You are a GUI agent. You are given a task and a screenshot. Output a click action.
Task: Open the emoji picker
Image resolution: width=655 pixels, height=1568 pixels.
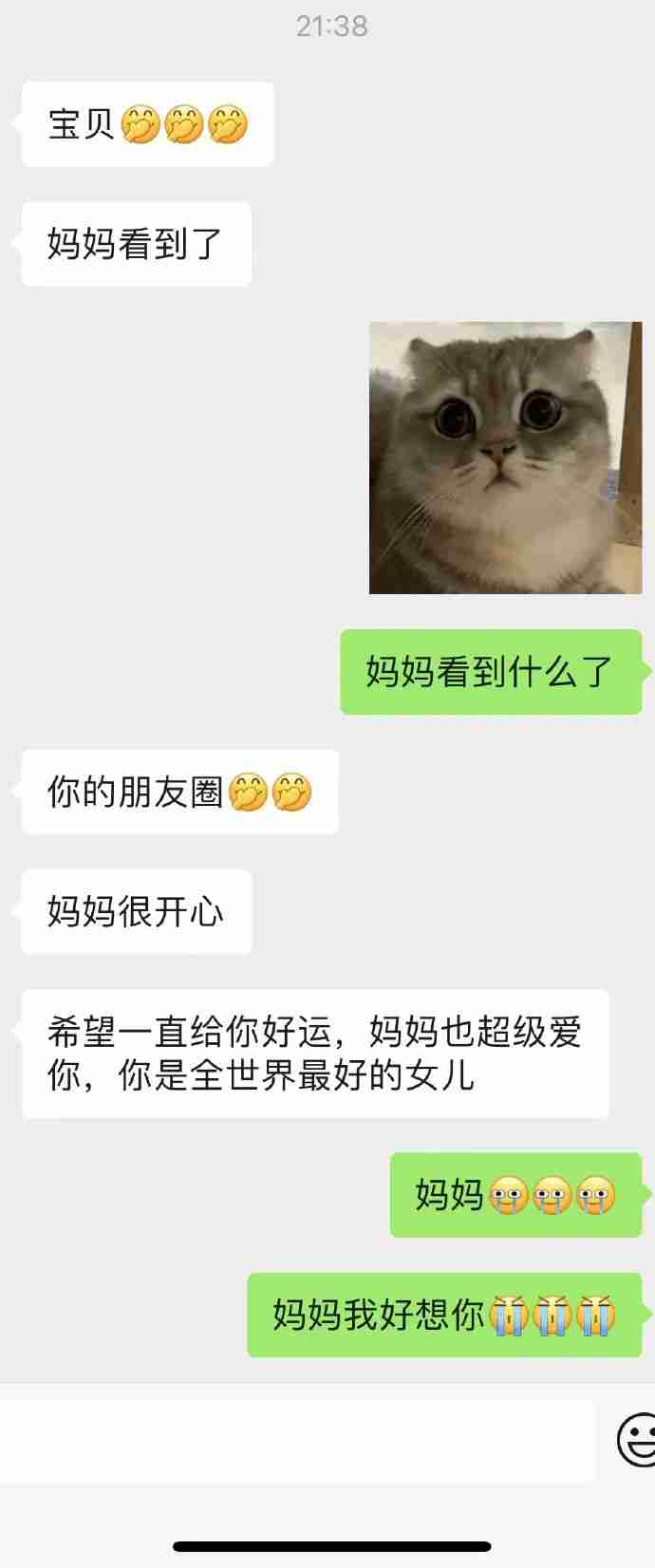coord(637,1440)
